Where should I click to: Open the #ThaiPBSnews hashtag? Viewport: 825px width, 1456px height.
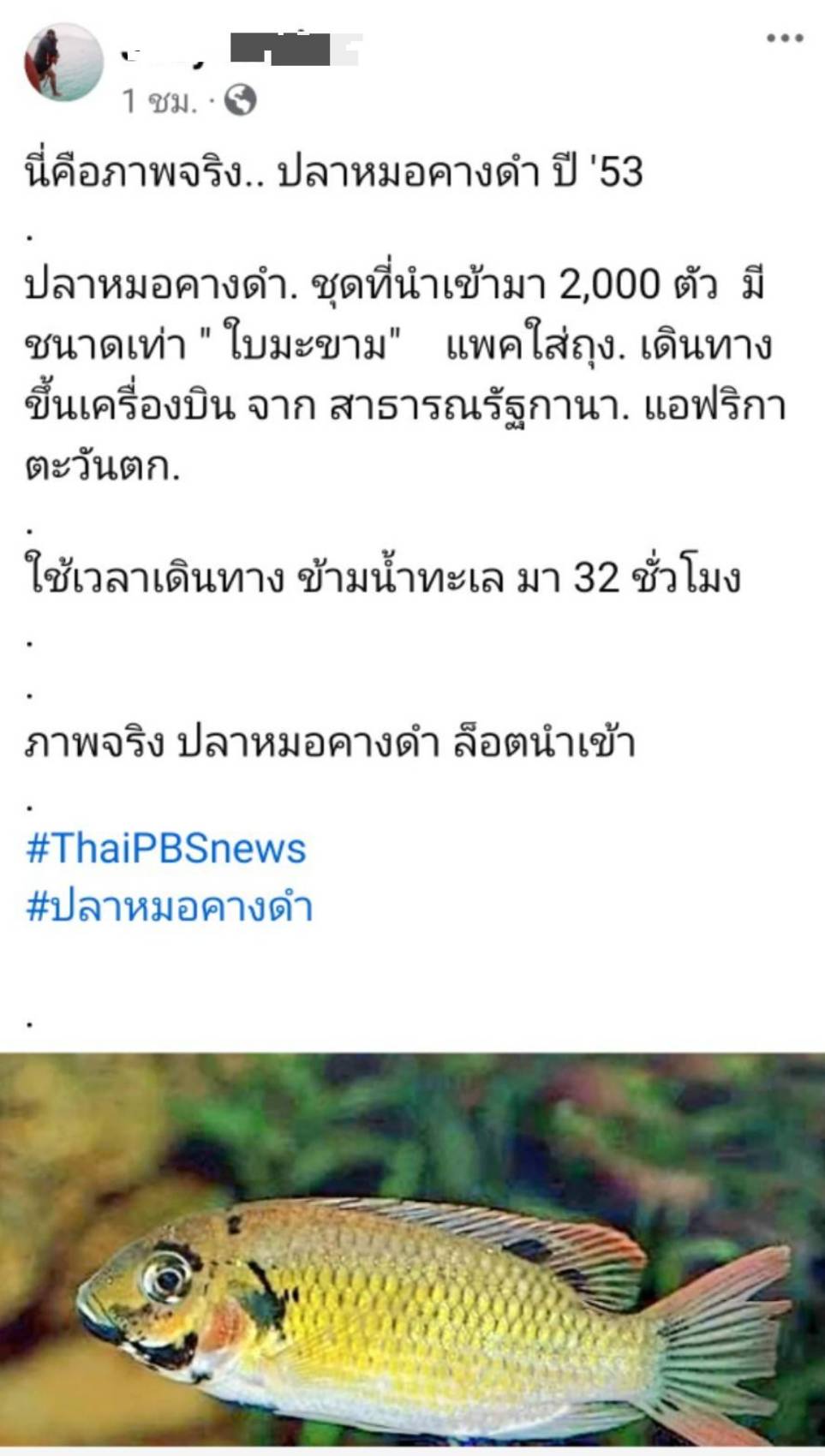pyautogui.click(x=165, y=849)
